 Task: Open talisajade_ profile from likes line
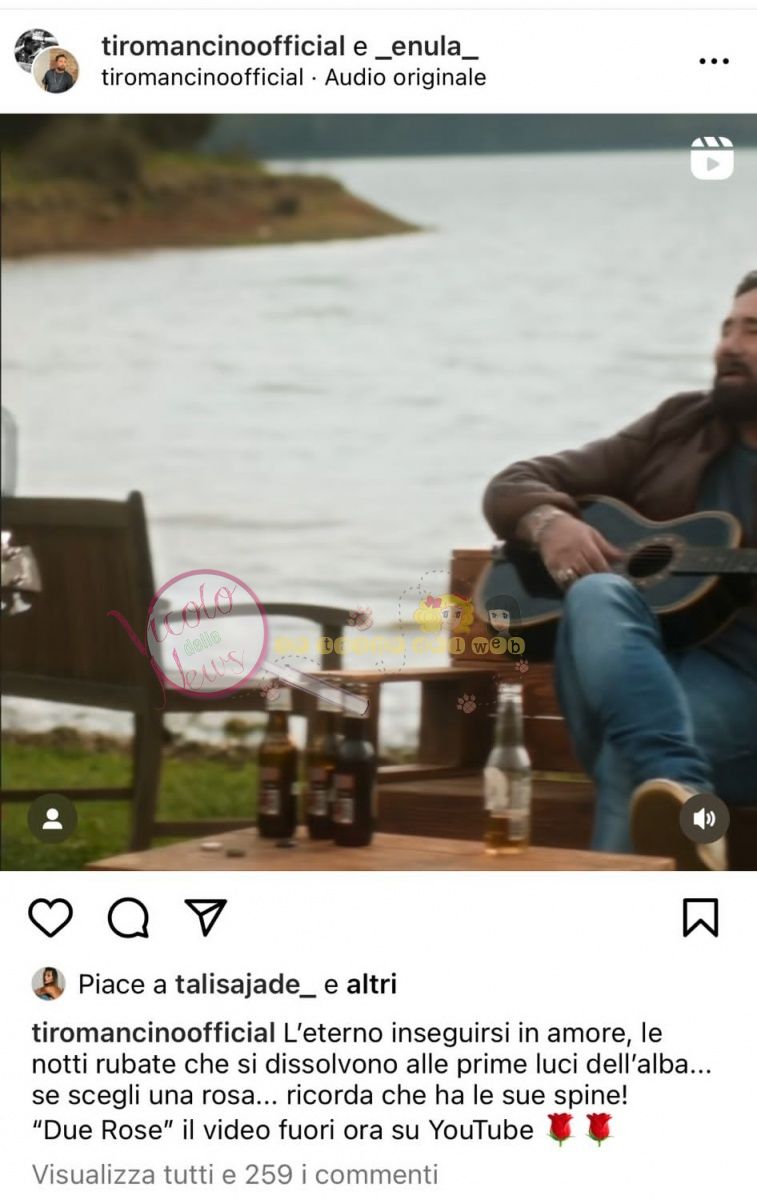coord(244,984)
